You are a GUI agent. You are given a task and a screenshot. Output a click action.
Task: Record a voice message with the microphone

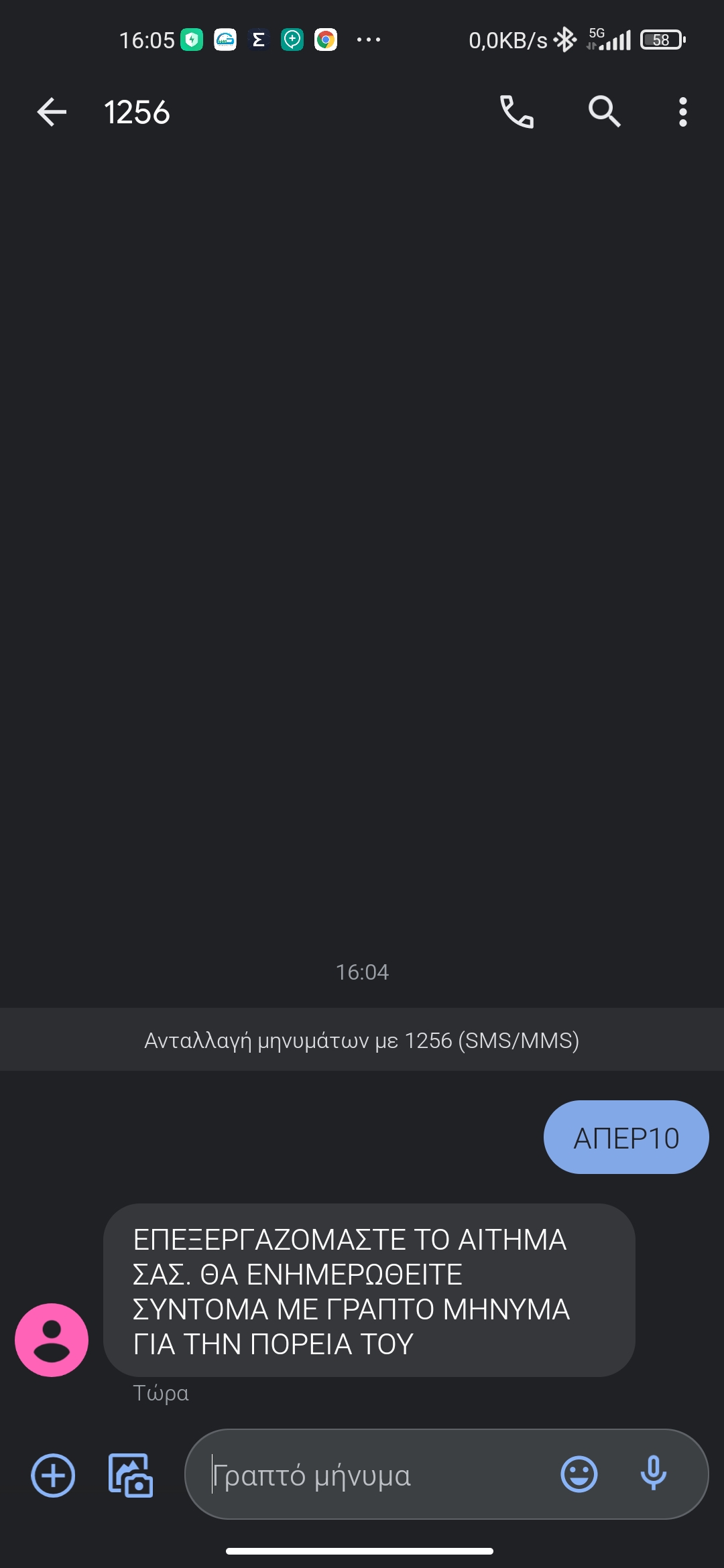(x=654, y=1474)
